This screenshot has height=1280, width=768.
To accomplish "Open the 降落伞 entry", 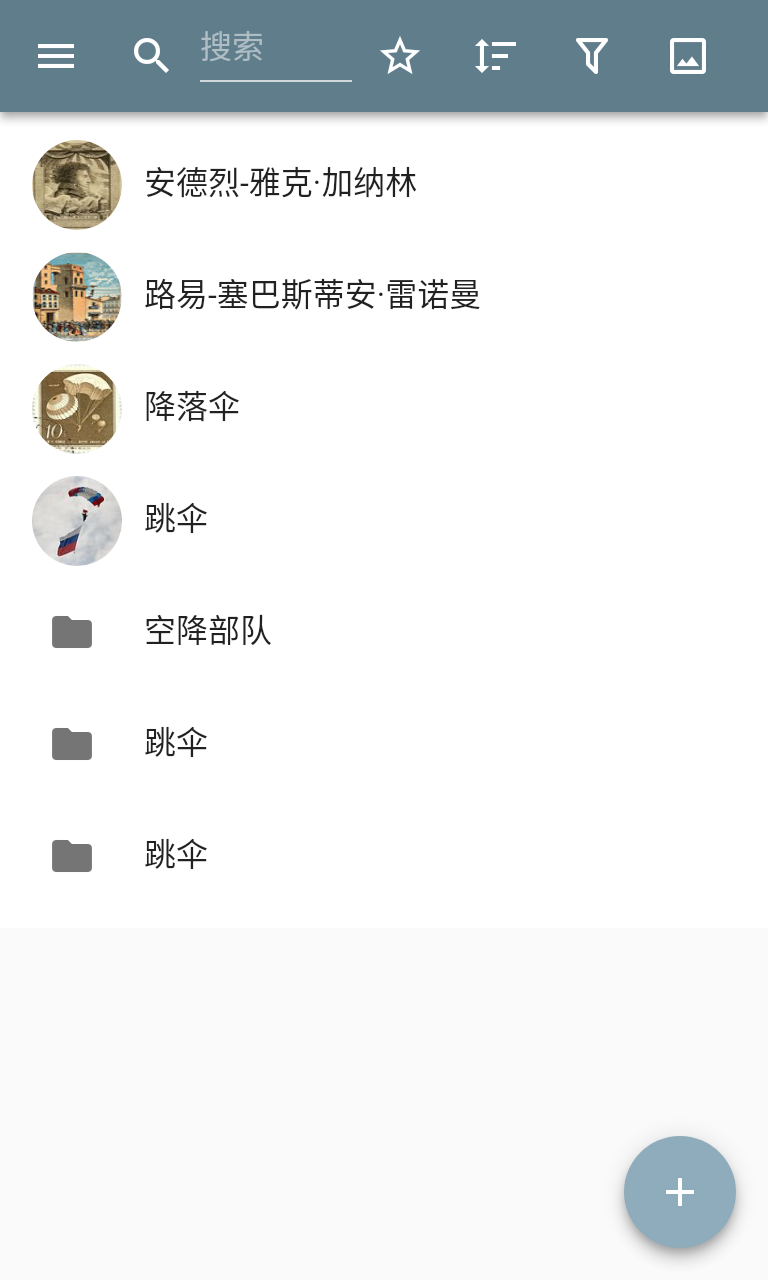I will [192, 408].
